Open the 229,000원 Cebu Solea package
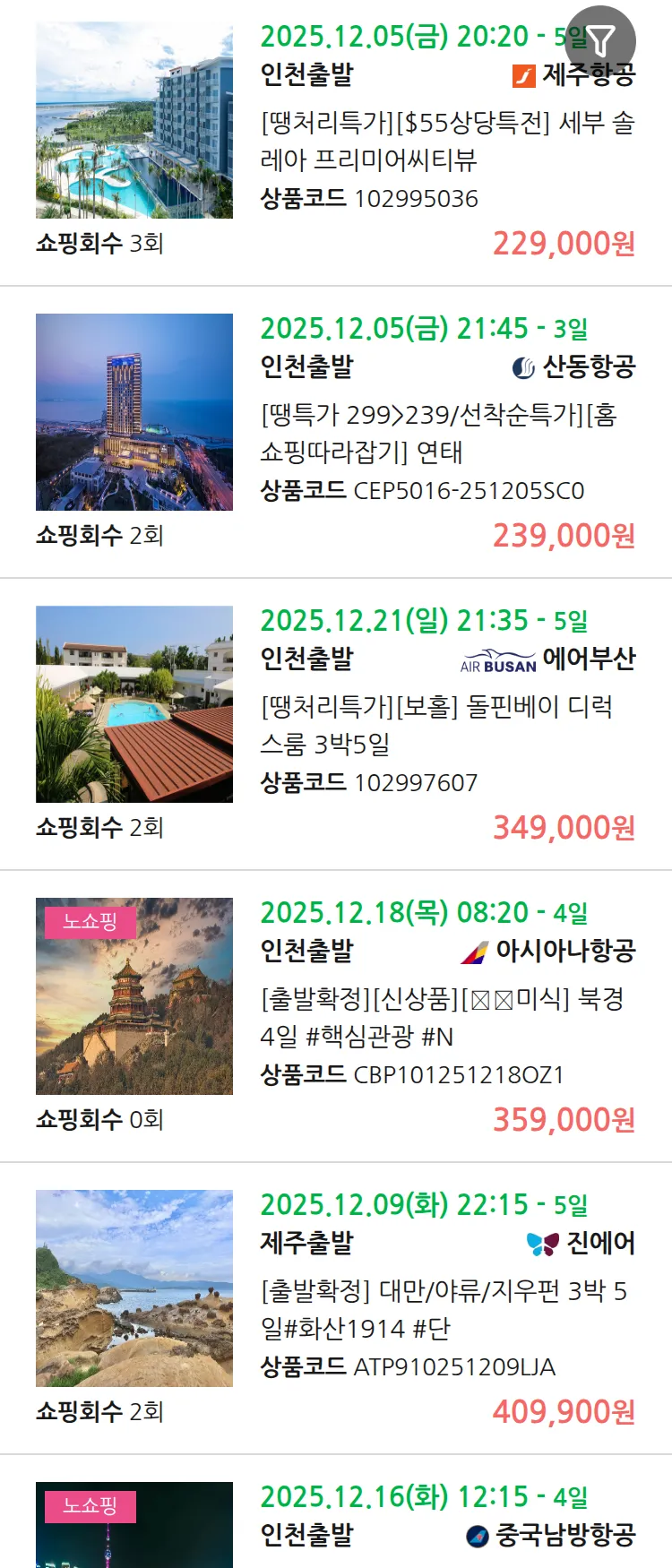Image resolution: width=672 pixels, height=1568 pixels. [446, 140]
